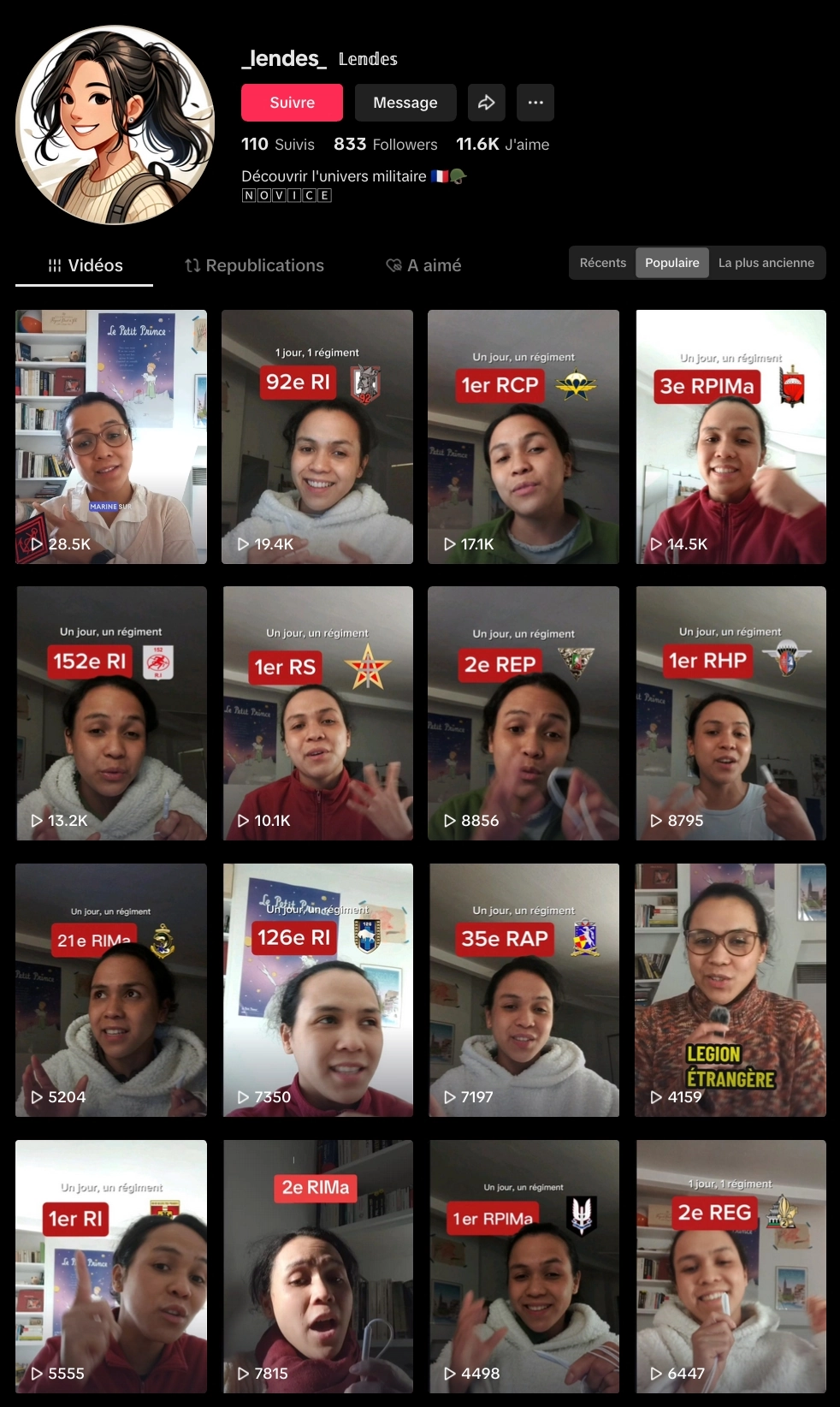Send a message to Lendes
840x1407 pixels.
point(405,103)
